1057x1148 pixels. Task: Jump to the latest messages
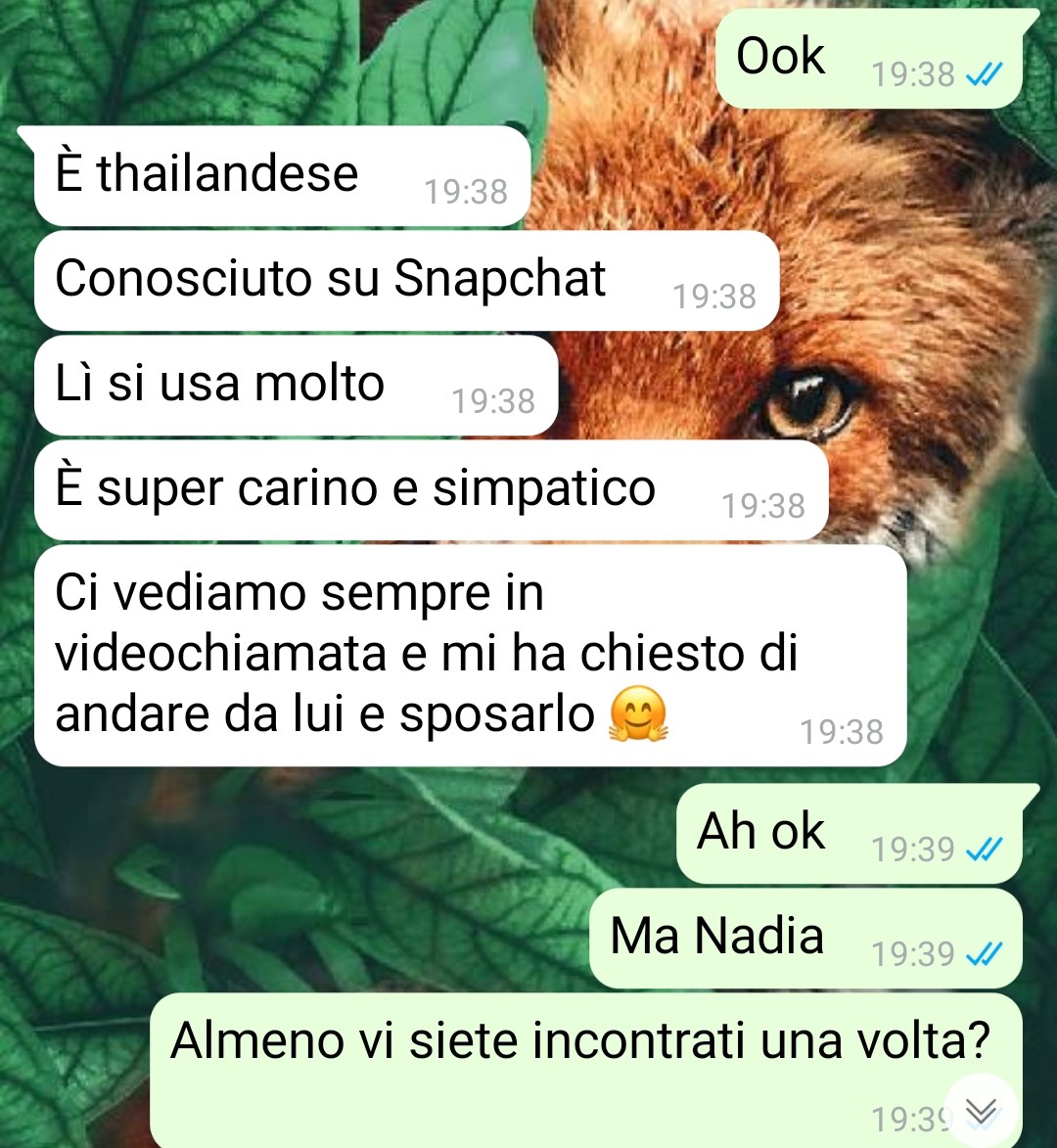point(981,1111)
